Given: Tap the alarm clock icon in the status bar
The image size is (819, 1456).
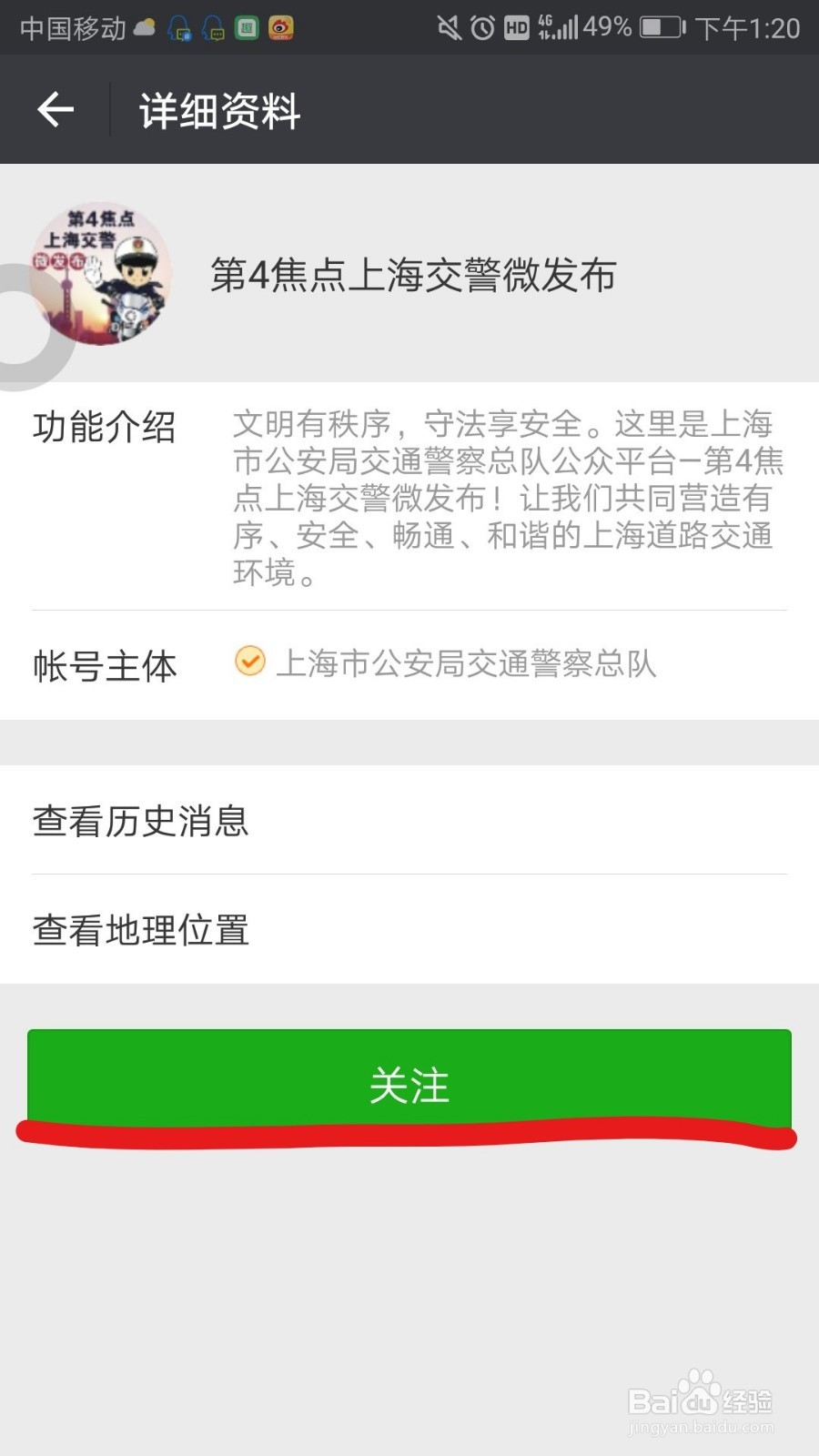Looking at the screenshot, I should (x=482, y=28).
